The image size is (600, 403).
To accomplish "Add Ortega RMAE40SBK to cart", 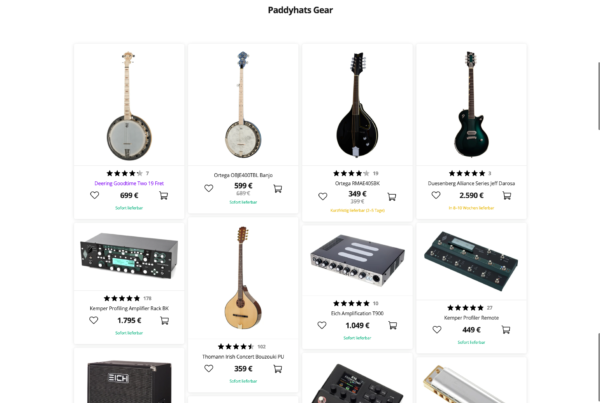I will 392,195.
